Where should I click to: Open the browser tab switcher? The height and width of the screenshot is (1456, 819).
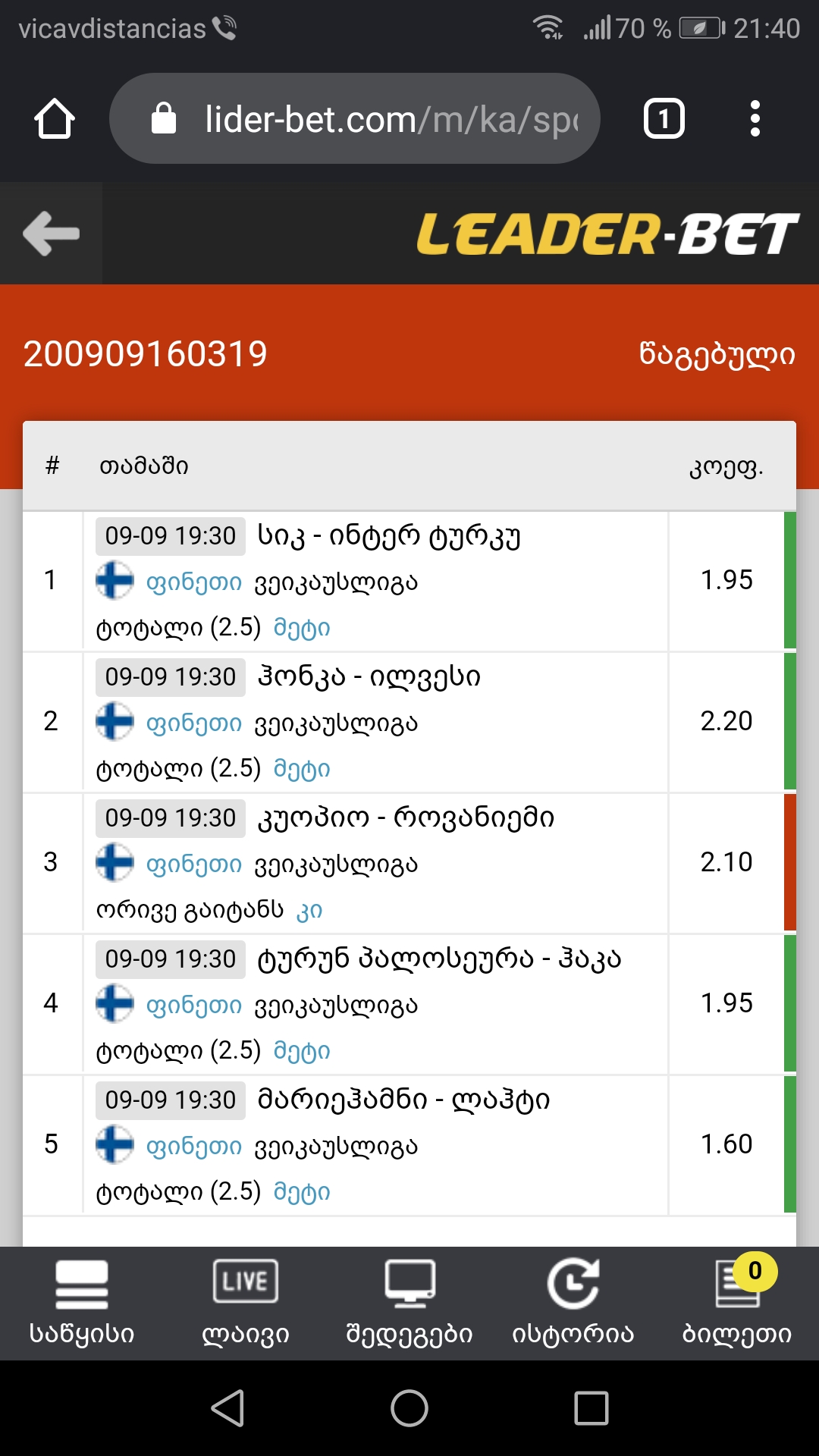coord(664,119)
